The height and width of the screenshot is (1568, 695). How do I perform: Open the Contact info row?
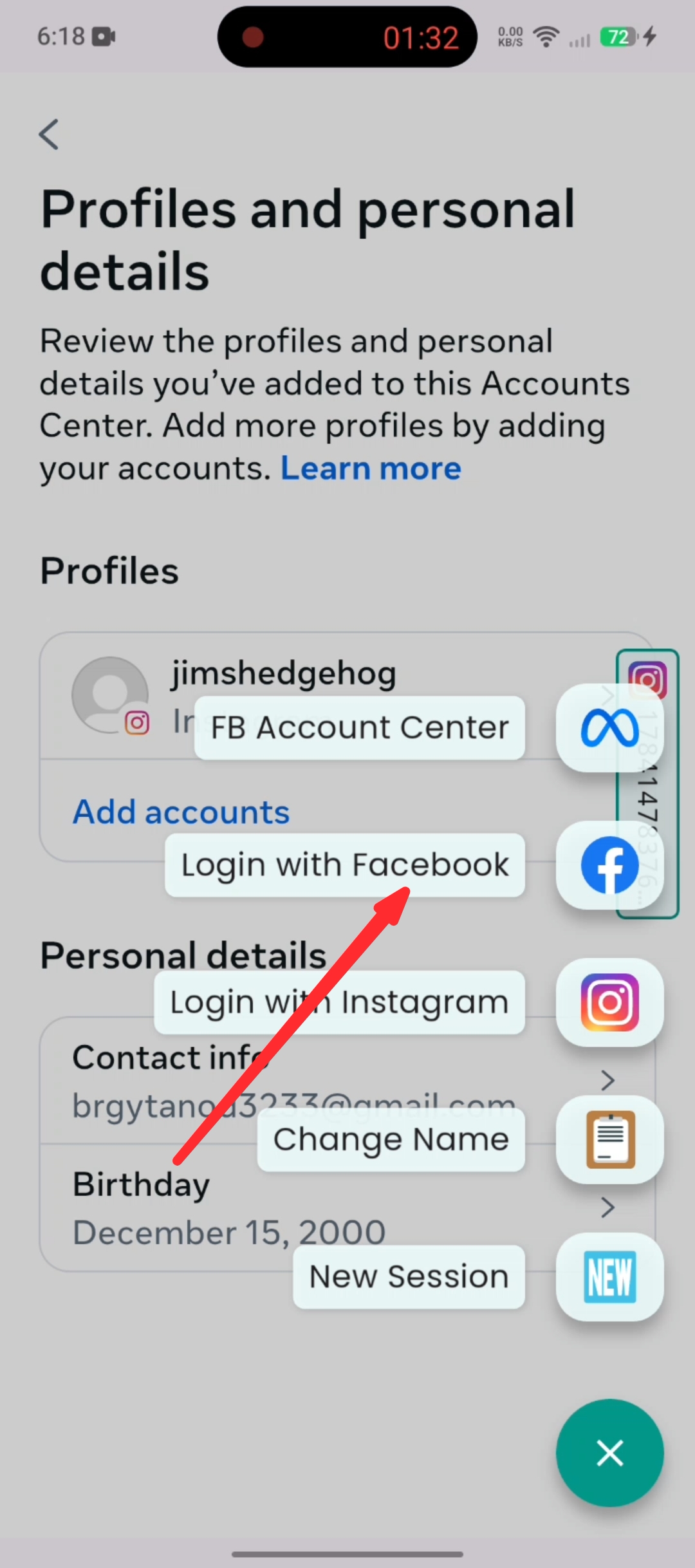[347, 1081]
